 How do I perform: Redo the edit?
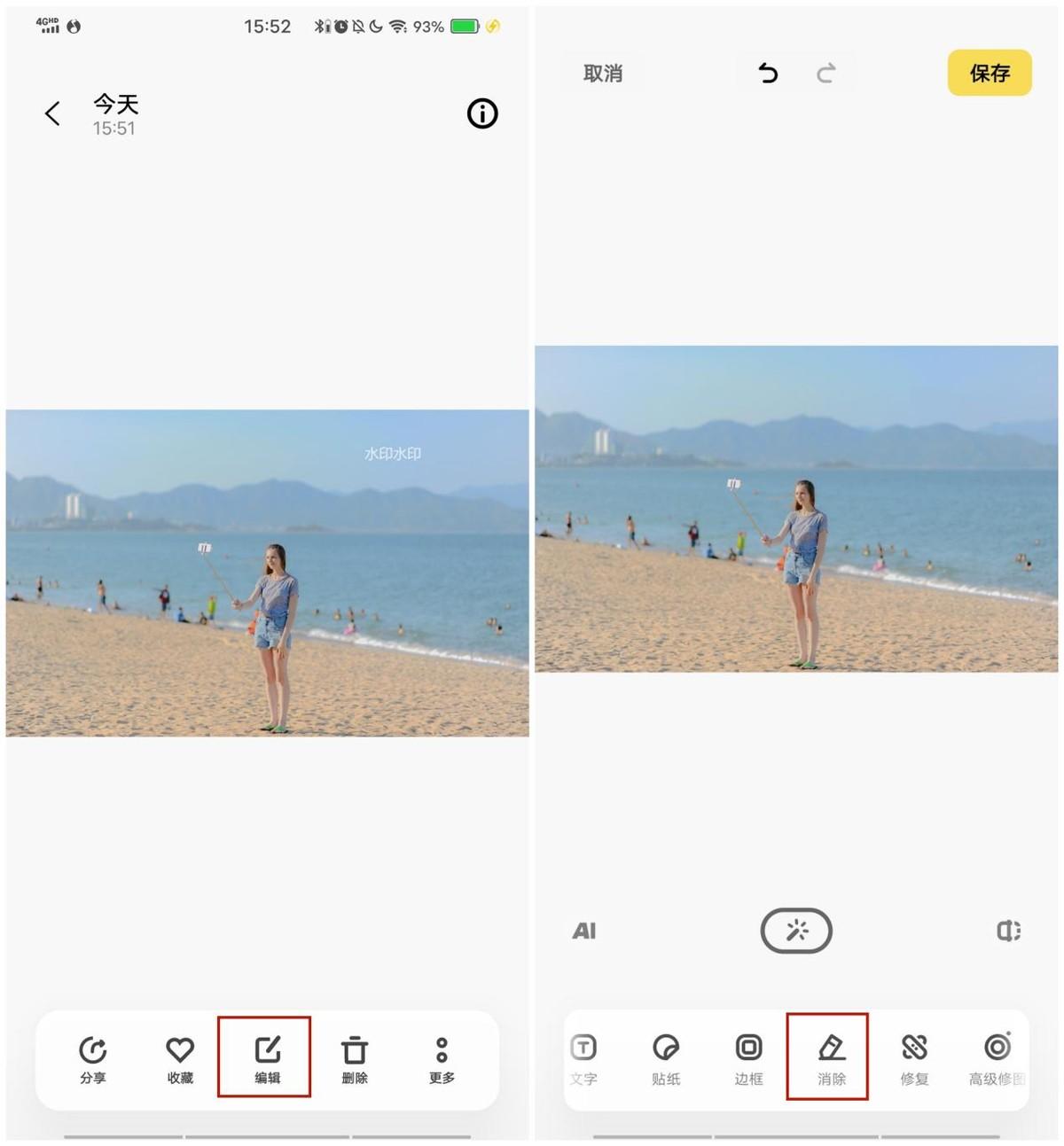(x=825, y=74)
